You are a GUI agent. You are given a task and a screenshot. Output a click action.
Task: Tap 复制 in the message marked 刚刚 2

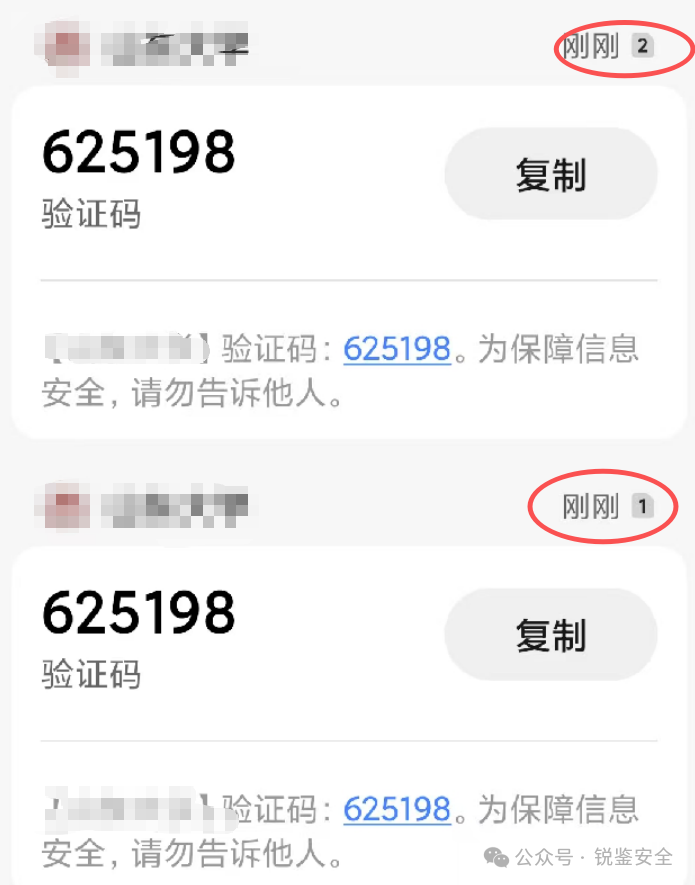click(550, 174)
